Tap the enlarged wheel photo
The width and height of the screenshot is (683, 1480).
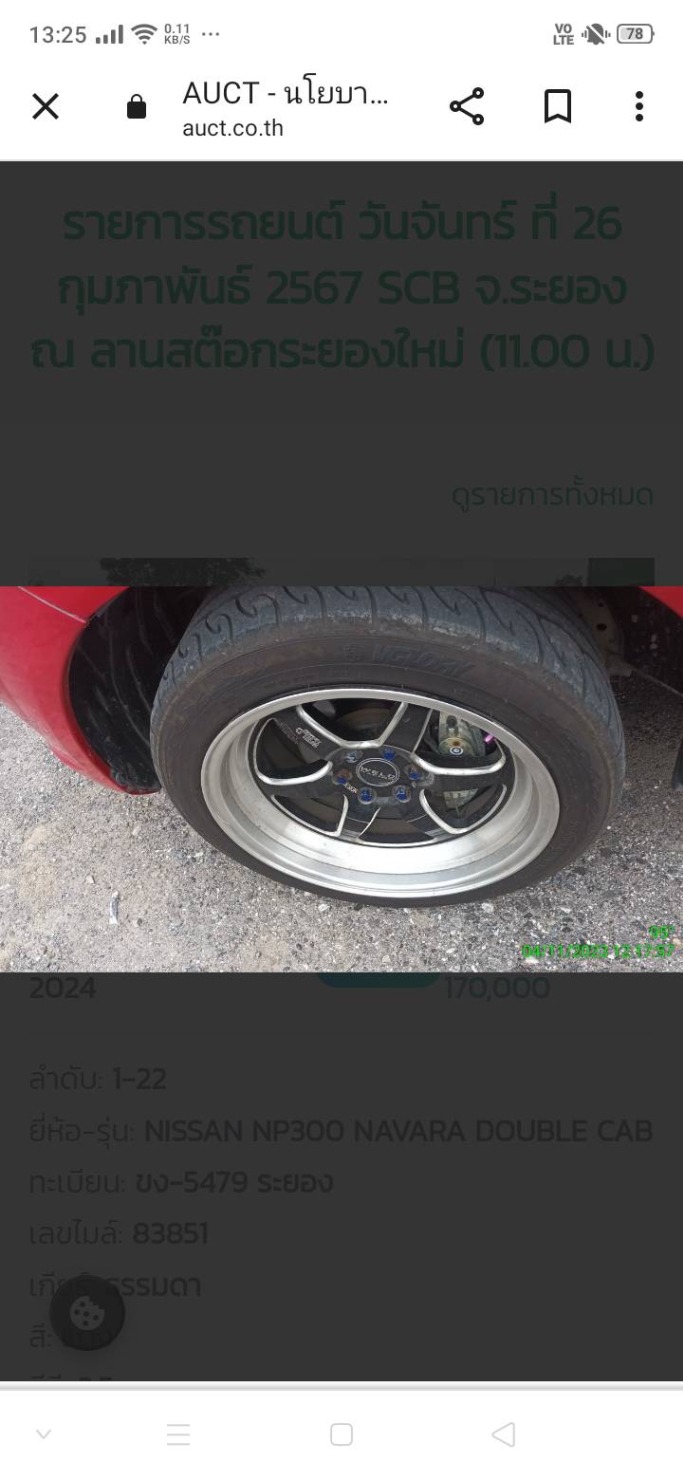[x=341, y=778]
